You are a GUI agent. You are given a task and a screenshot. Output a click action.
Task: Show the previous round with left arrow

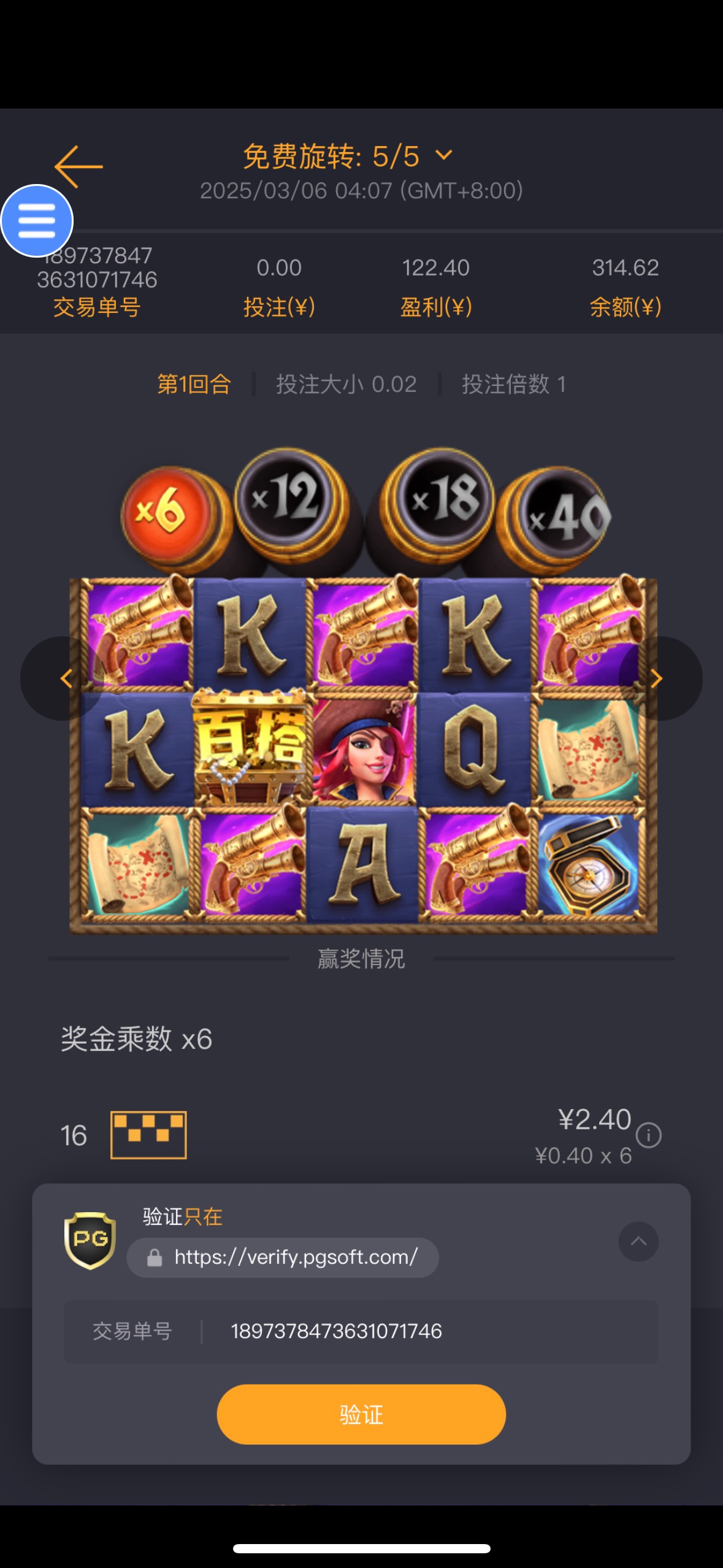pyautogui.click(x=65, y=678)
